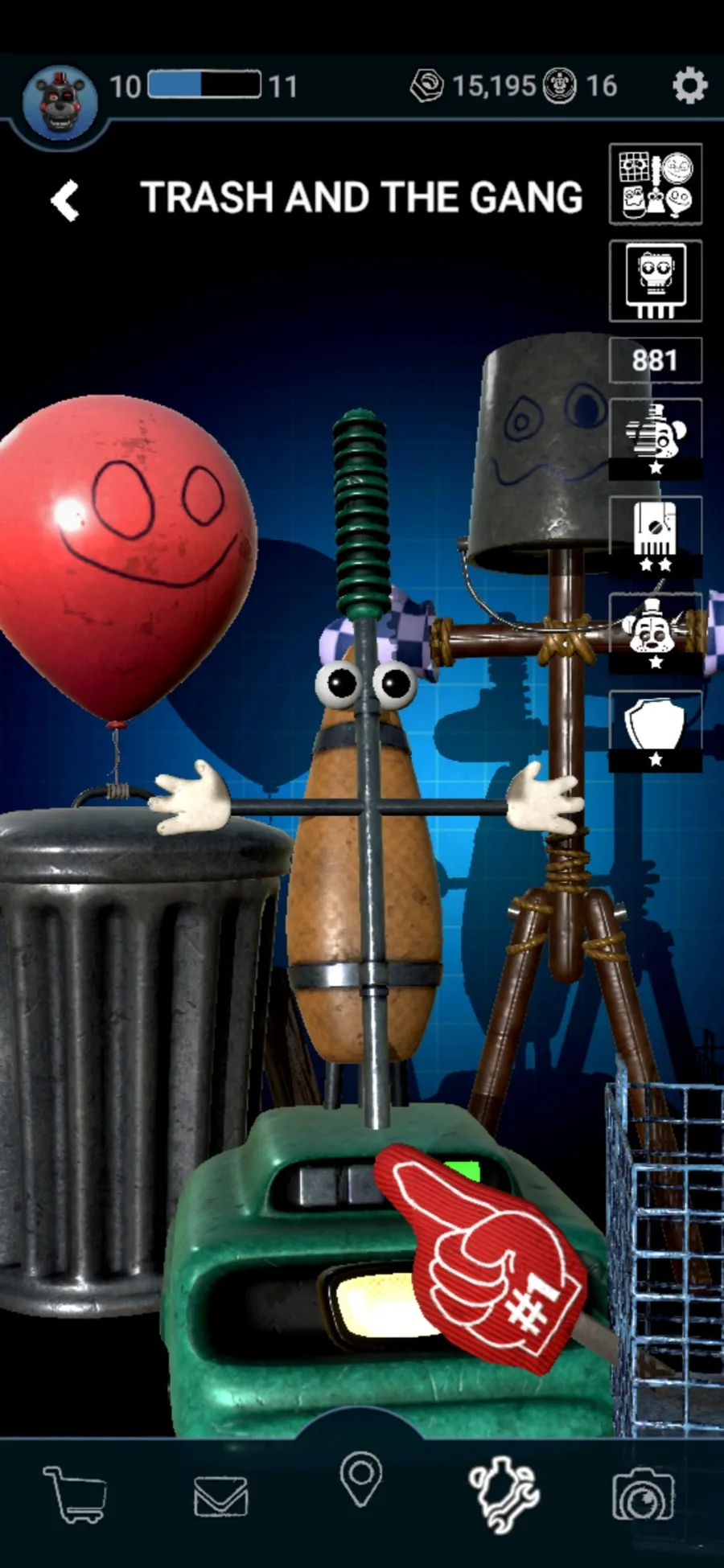Open the settings gear
The image size is (724, 1568).
689,85
